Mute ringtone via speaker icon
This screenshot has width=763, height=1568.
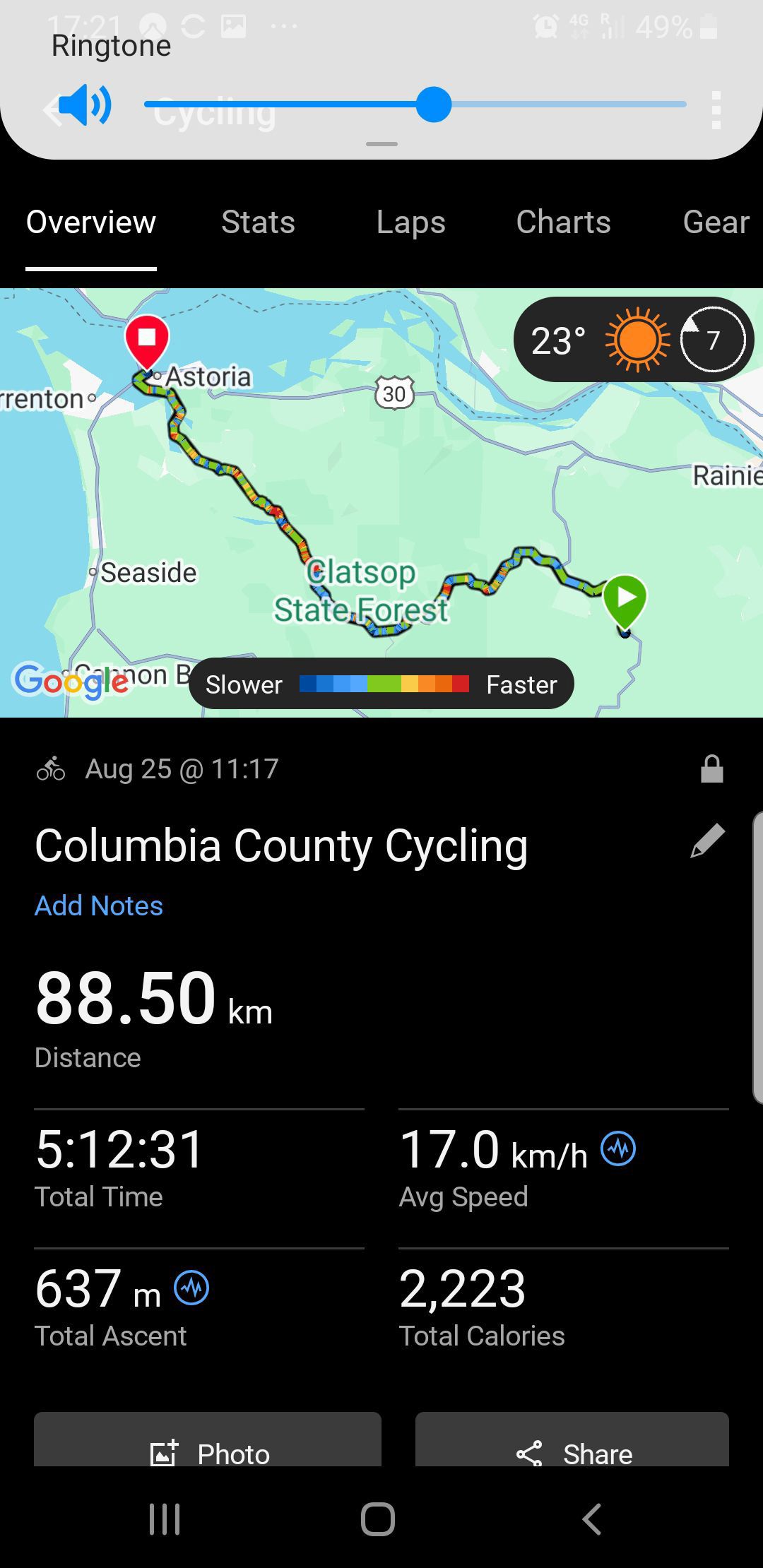click(x=85, y=105)
